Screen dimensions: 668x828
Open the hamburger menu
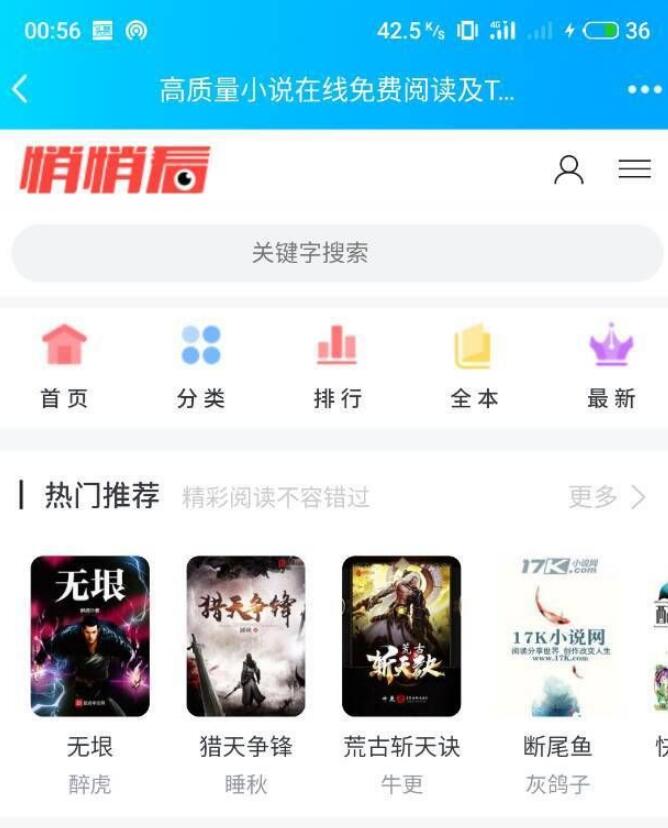[x=634, y=170]
